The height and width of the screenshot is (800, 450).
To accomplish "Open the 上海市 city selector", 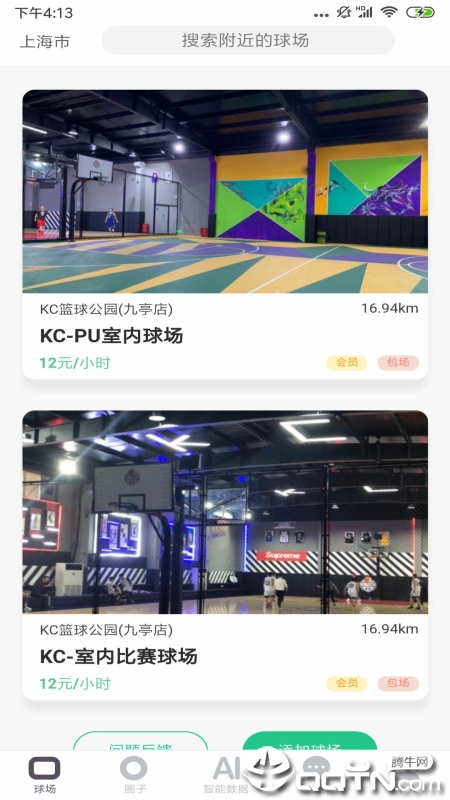I will click(x=45, y=41).
